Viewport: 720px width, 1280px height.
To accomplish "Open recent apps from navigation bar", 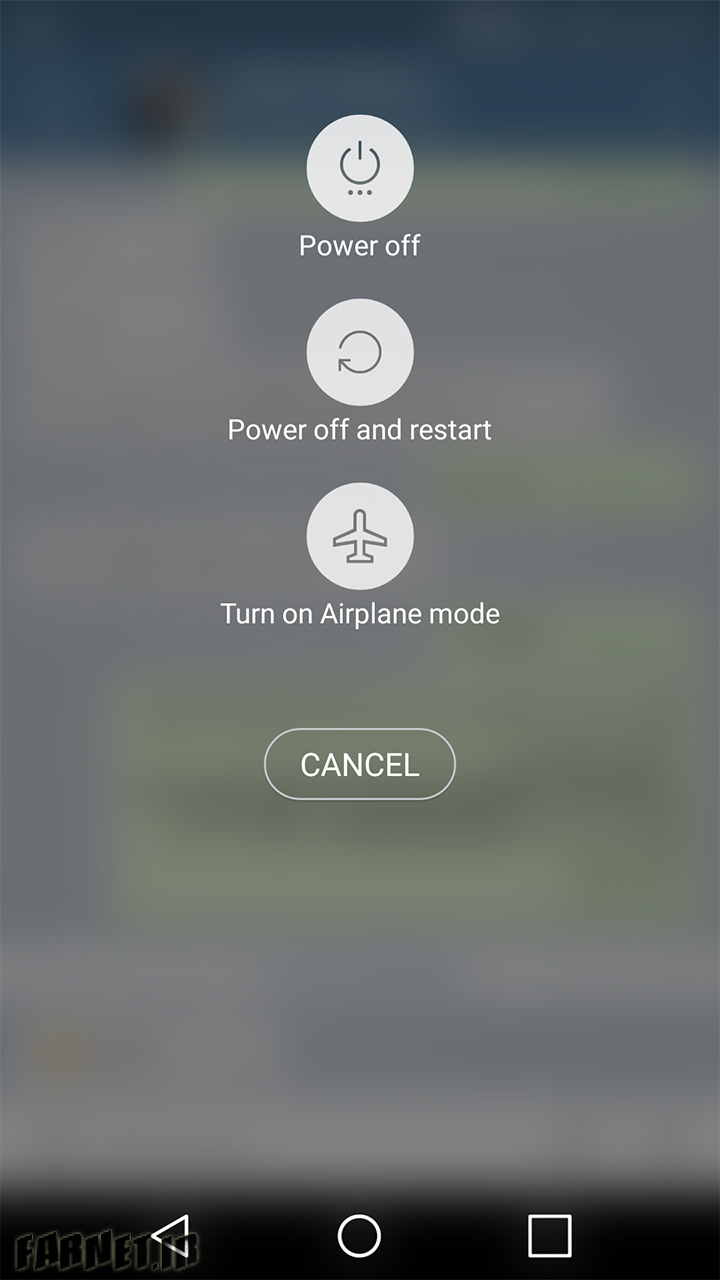I will pyautogui.click(x=549, y=1236).
